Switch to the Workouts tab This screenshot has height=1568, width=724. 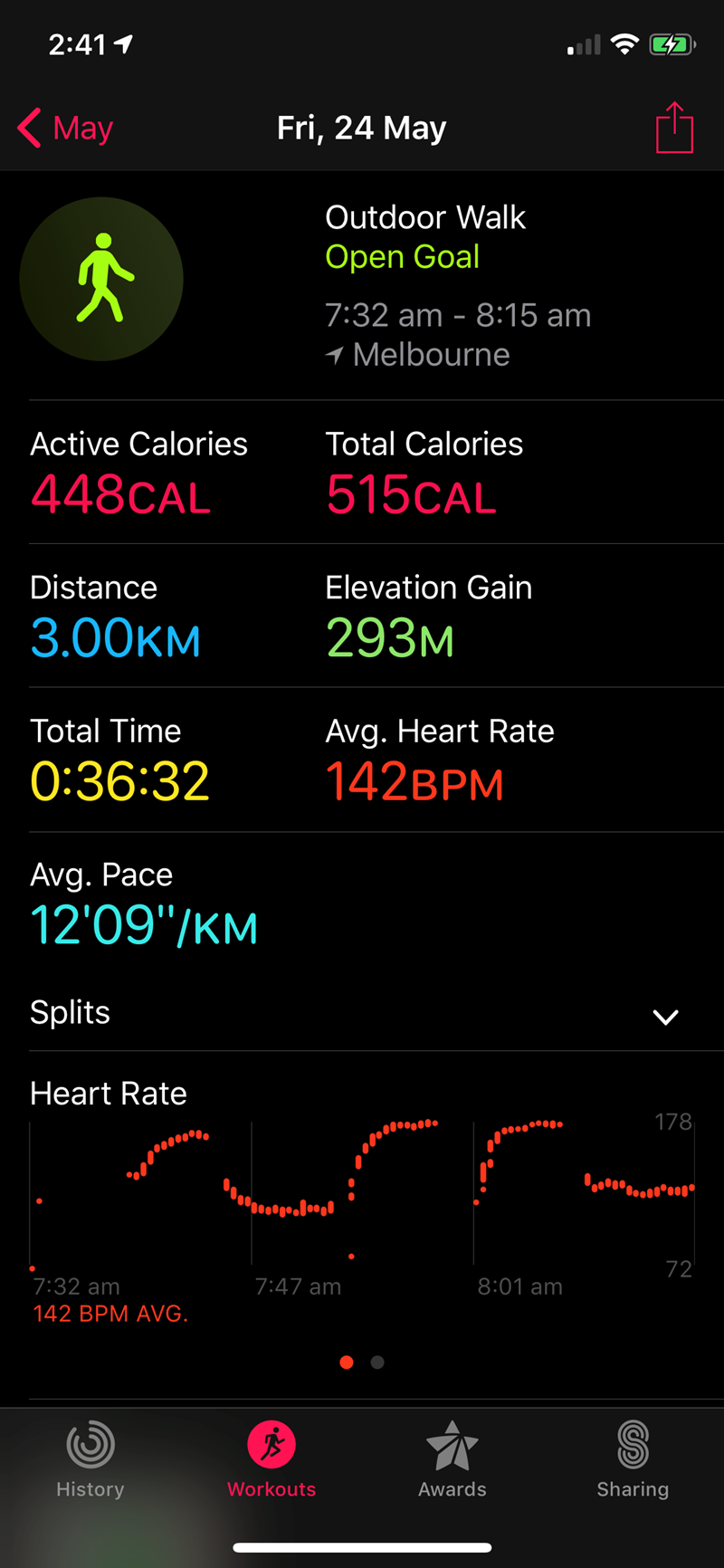tap(271, 1459)
